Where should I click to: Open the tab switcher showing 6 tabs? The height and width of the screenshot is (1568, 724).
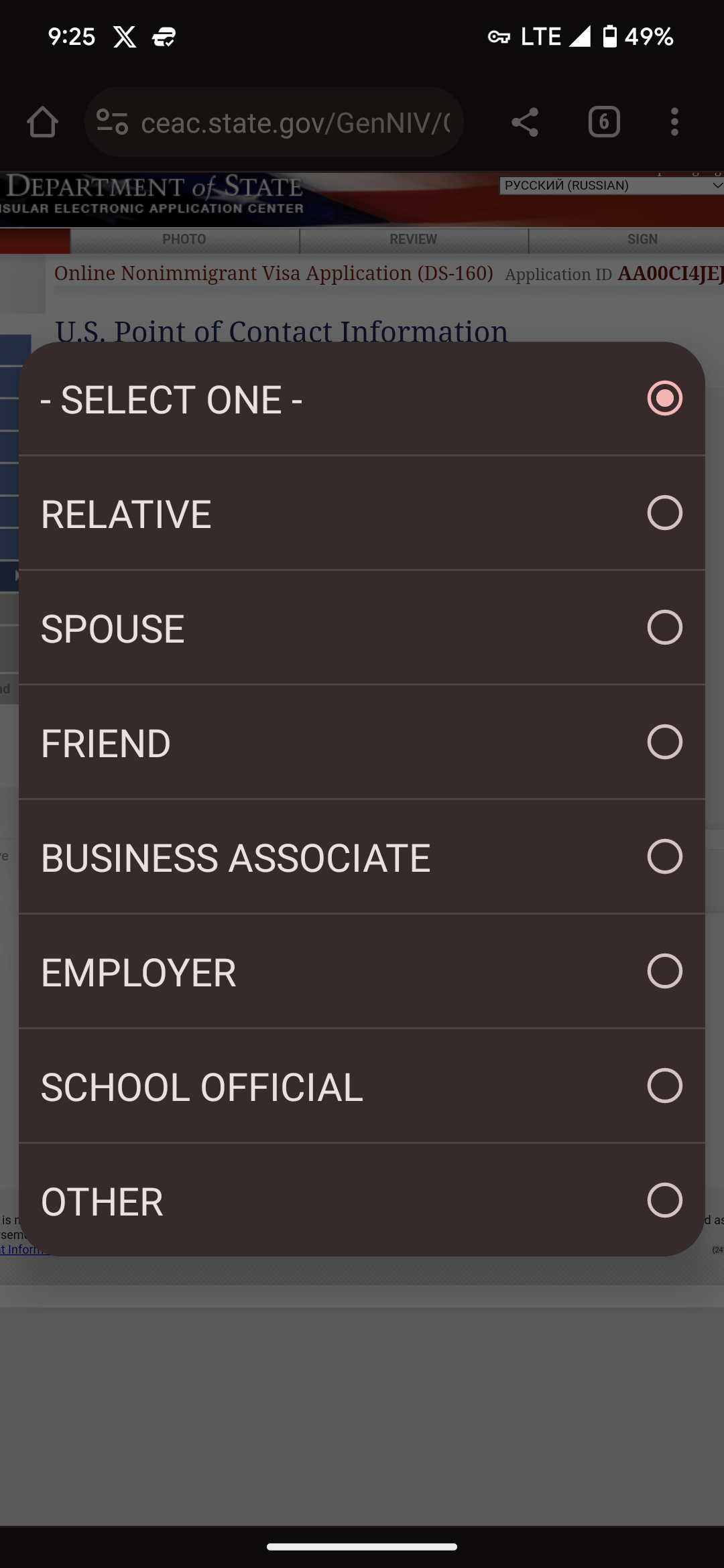tap(604, 122)
